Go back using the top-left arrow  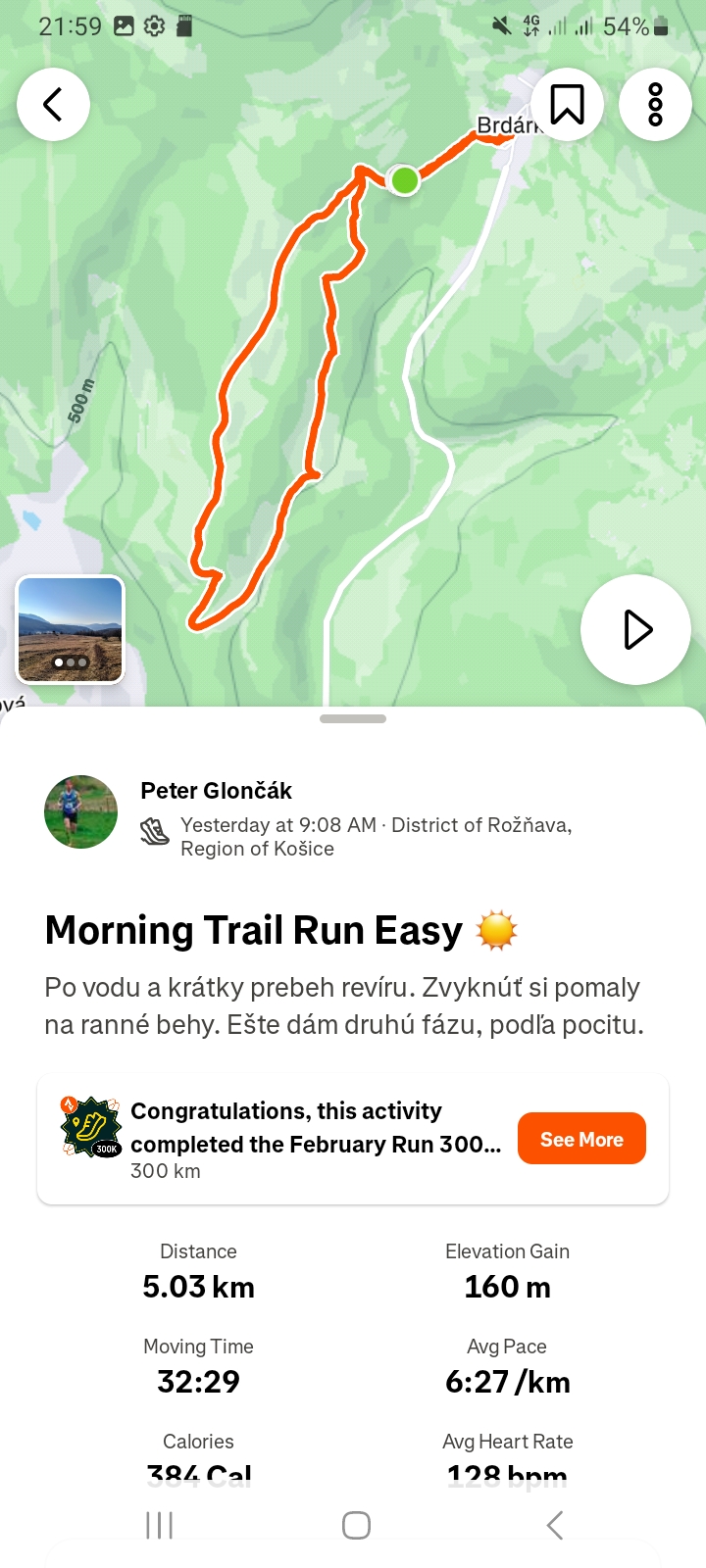(x=54, y=105)
